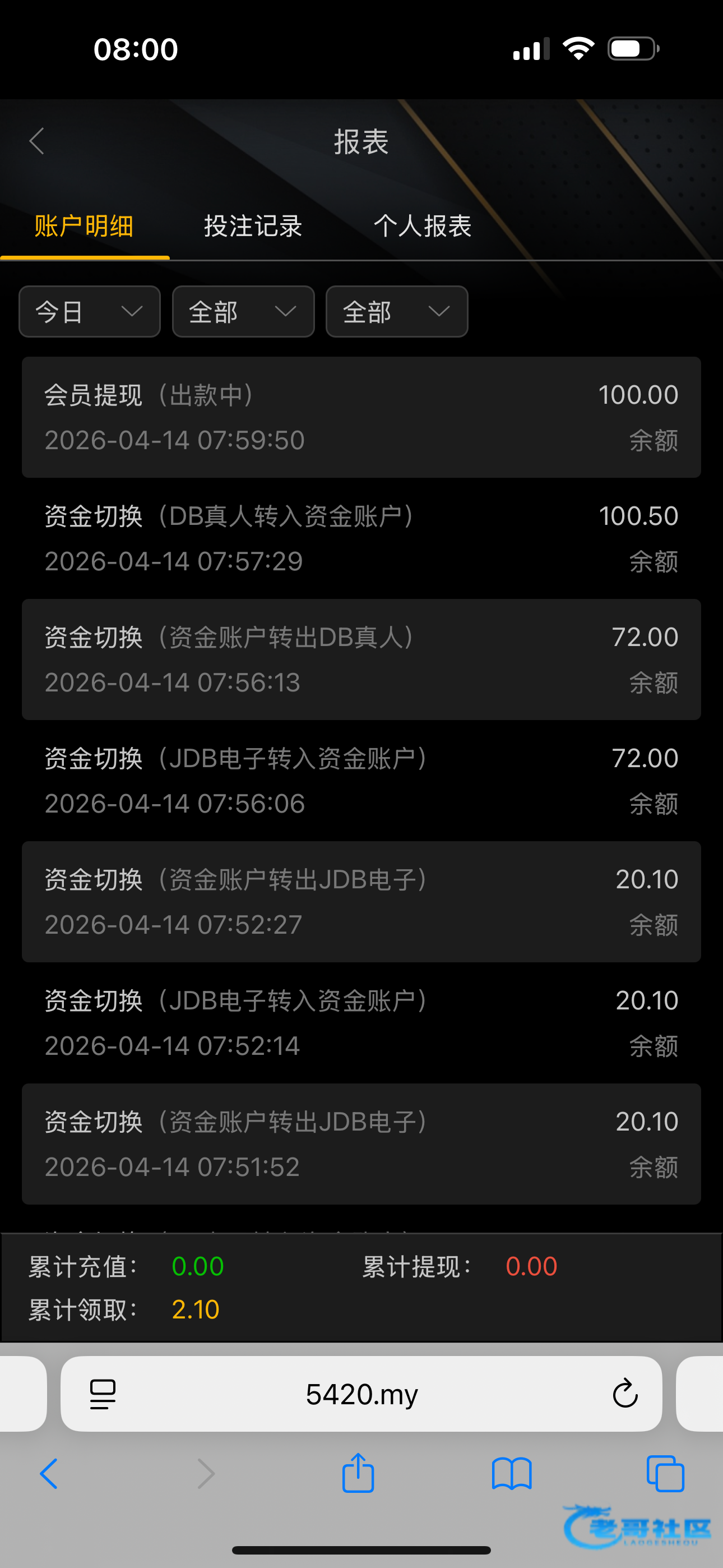Open the JDB电子转入 record at 07:56:06

point(361,780)
